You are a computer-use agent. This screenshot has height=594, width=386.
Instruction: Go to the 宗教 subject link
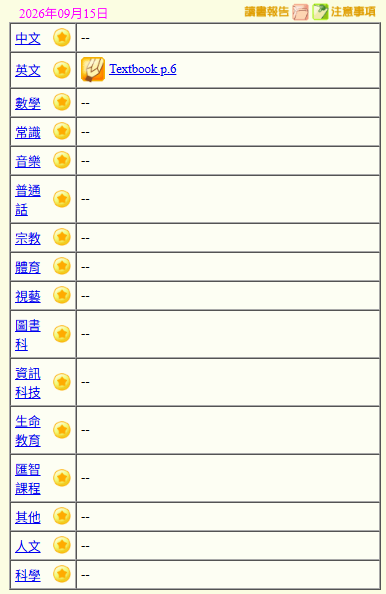28,238
